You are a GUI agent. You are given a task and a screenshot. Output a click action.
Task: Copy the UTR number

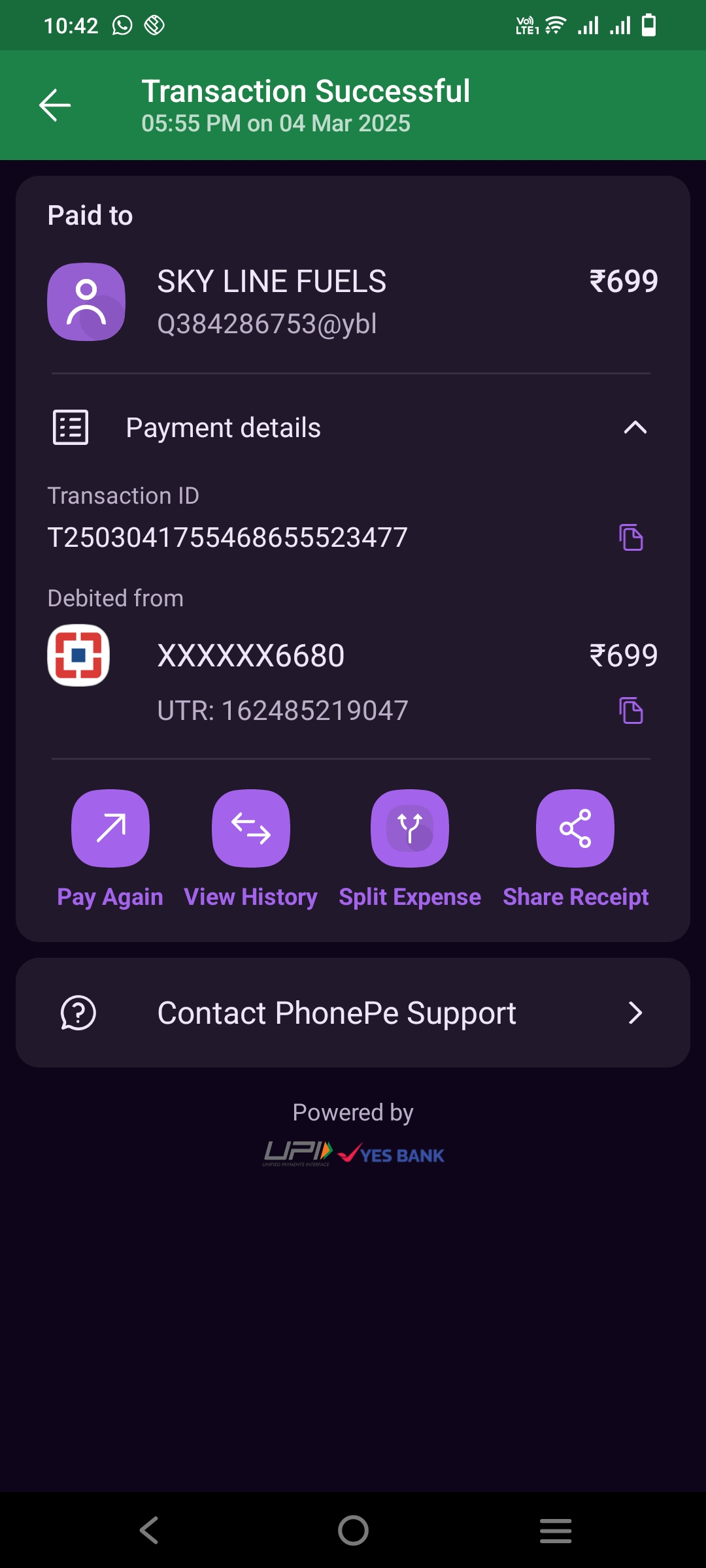coord(631,710)
